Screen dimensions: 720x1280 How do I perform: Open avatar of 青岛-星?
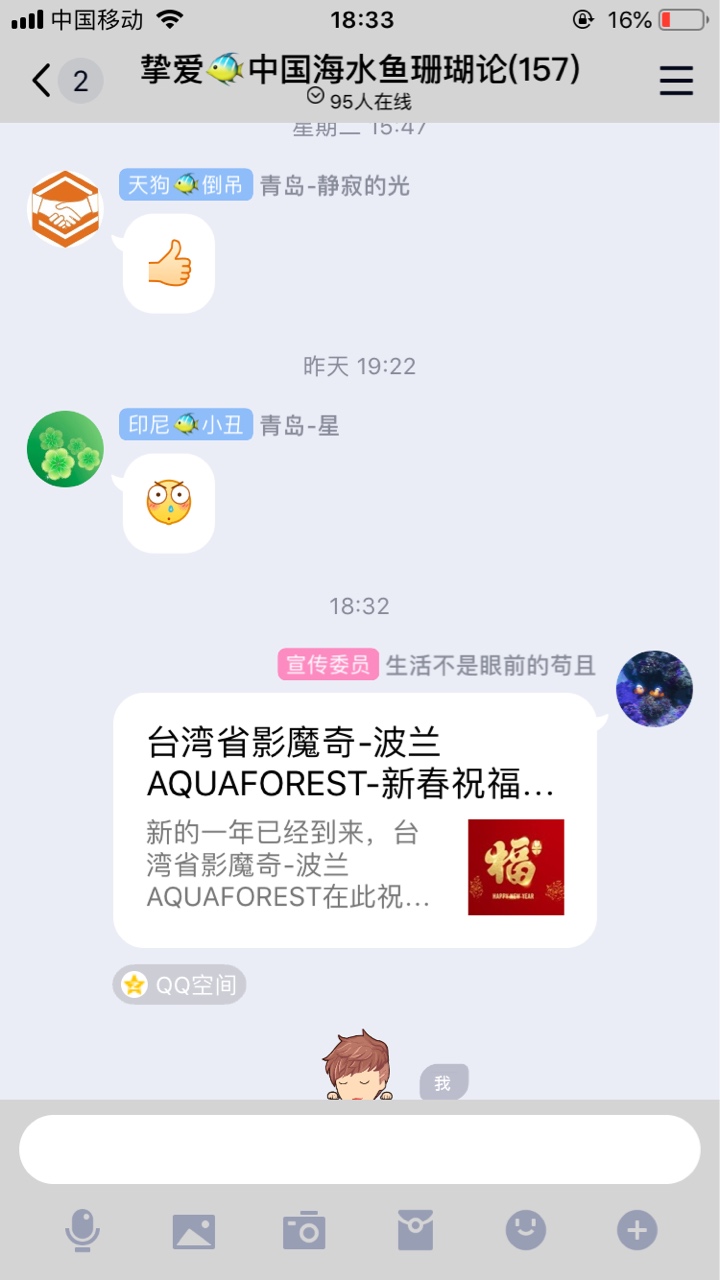click(65, 449)
